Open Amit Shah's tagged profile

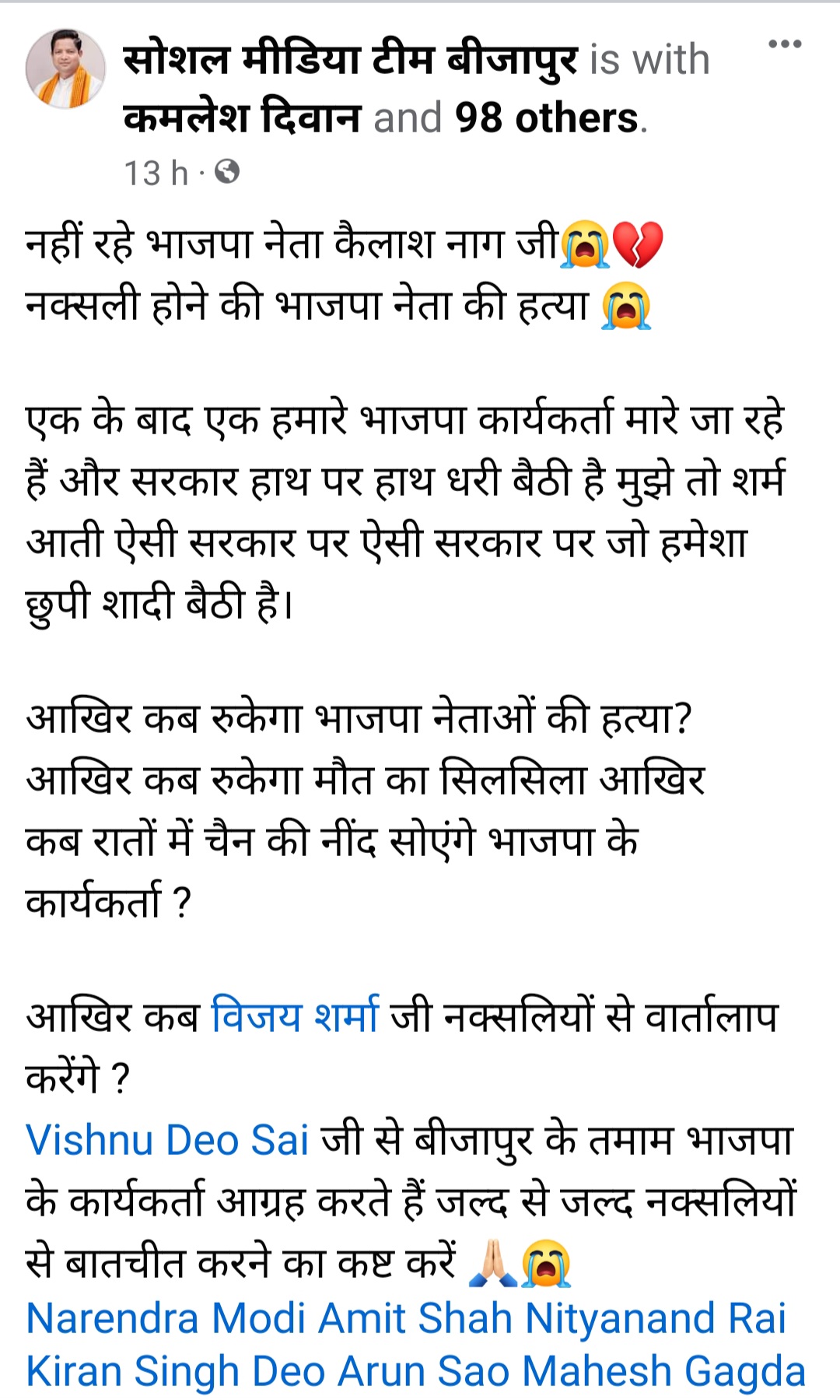415,1318
